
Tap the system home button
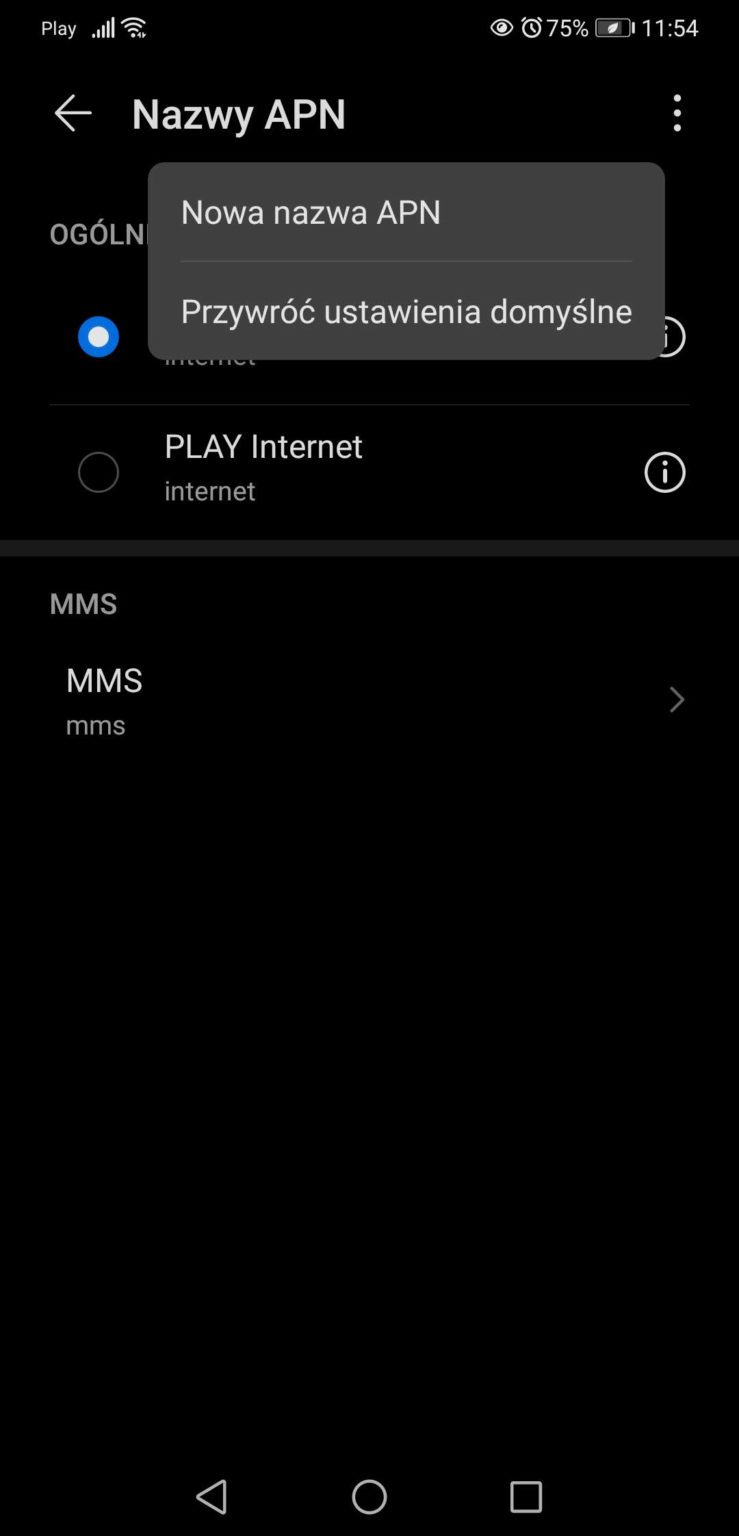[369, 1496]
